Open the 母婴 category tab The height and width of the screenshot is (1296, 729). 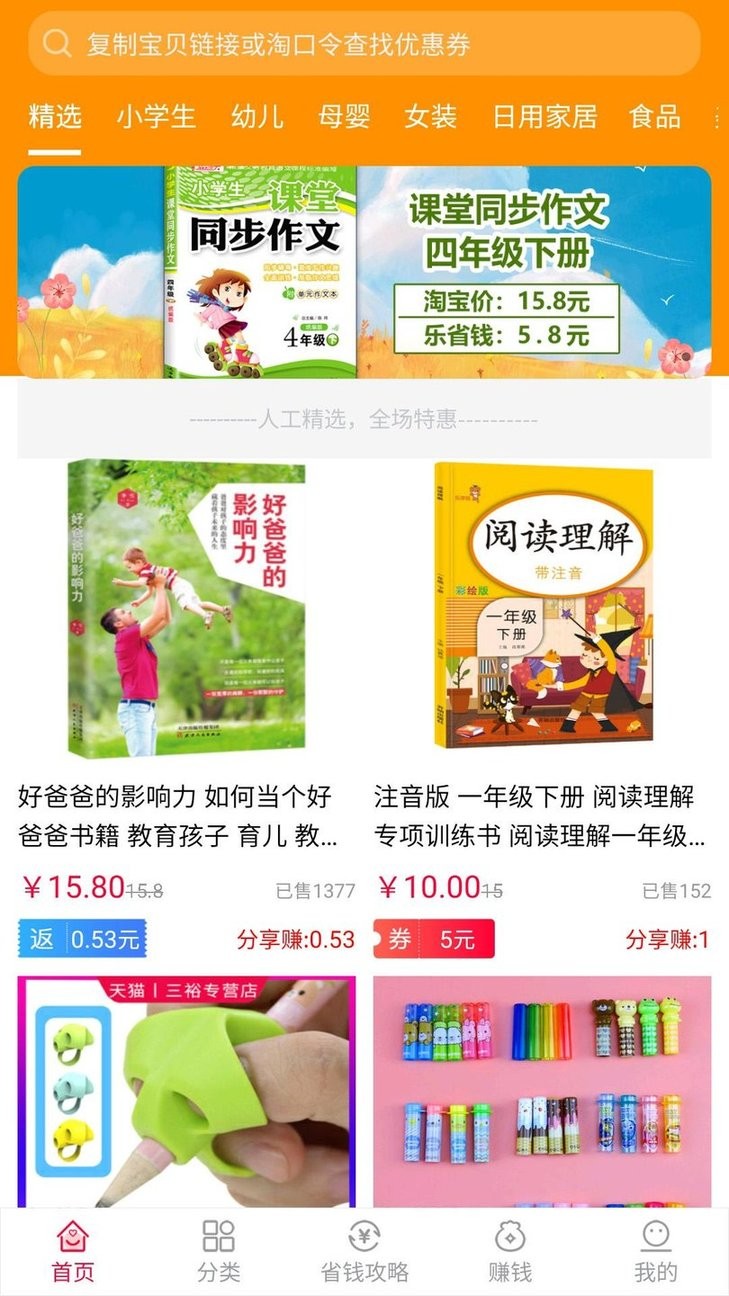pyautogui.click(x=344, y=117)
